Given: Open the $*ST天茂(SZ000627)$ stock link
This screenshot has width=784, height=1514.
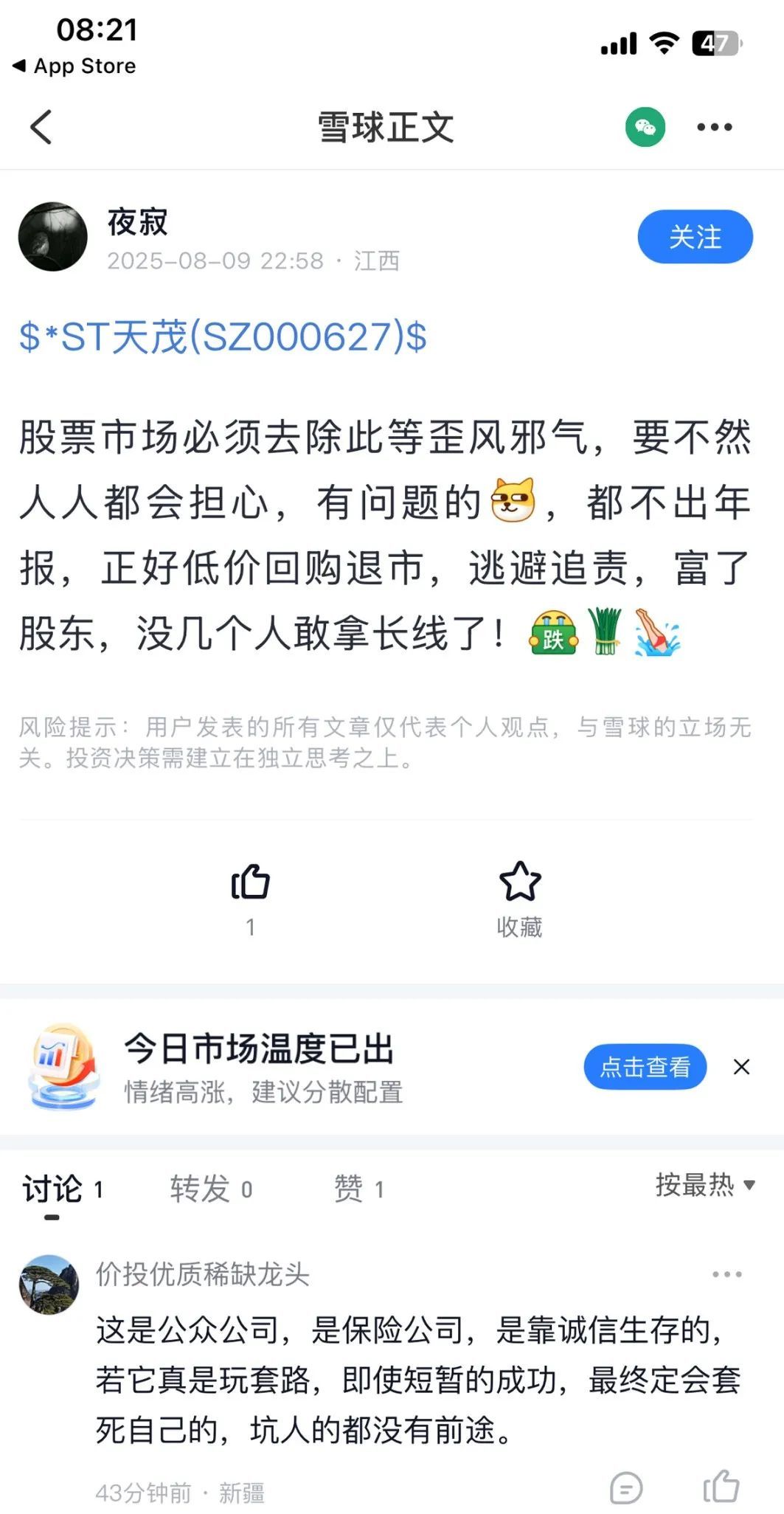Looking at the screenshot, I should [223, 337].
